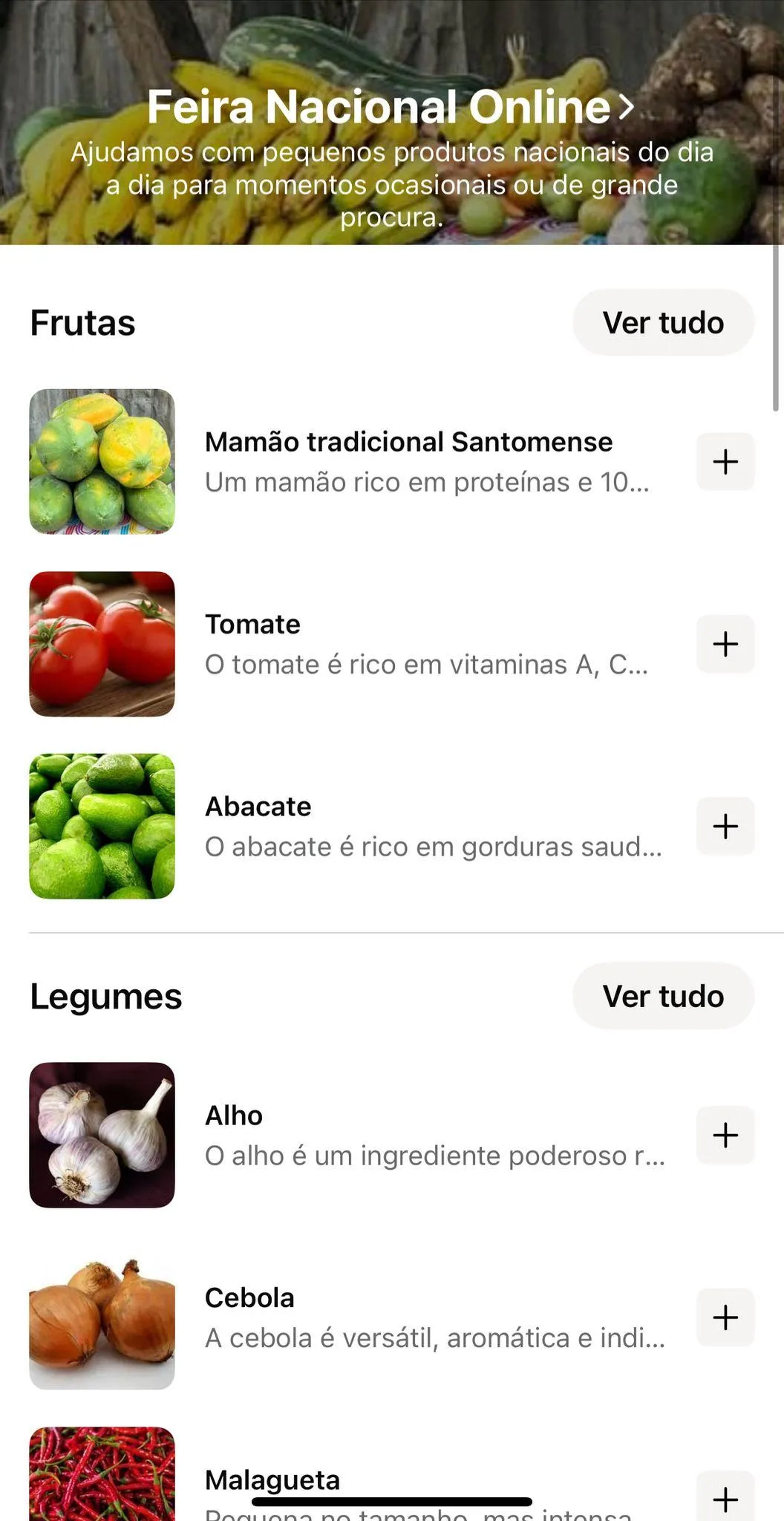Add Cebola to the order

point(725,1318)
